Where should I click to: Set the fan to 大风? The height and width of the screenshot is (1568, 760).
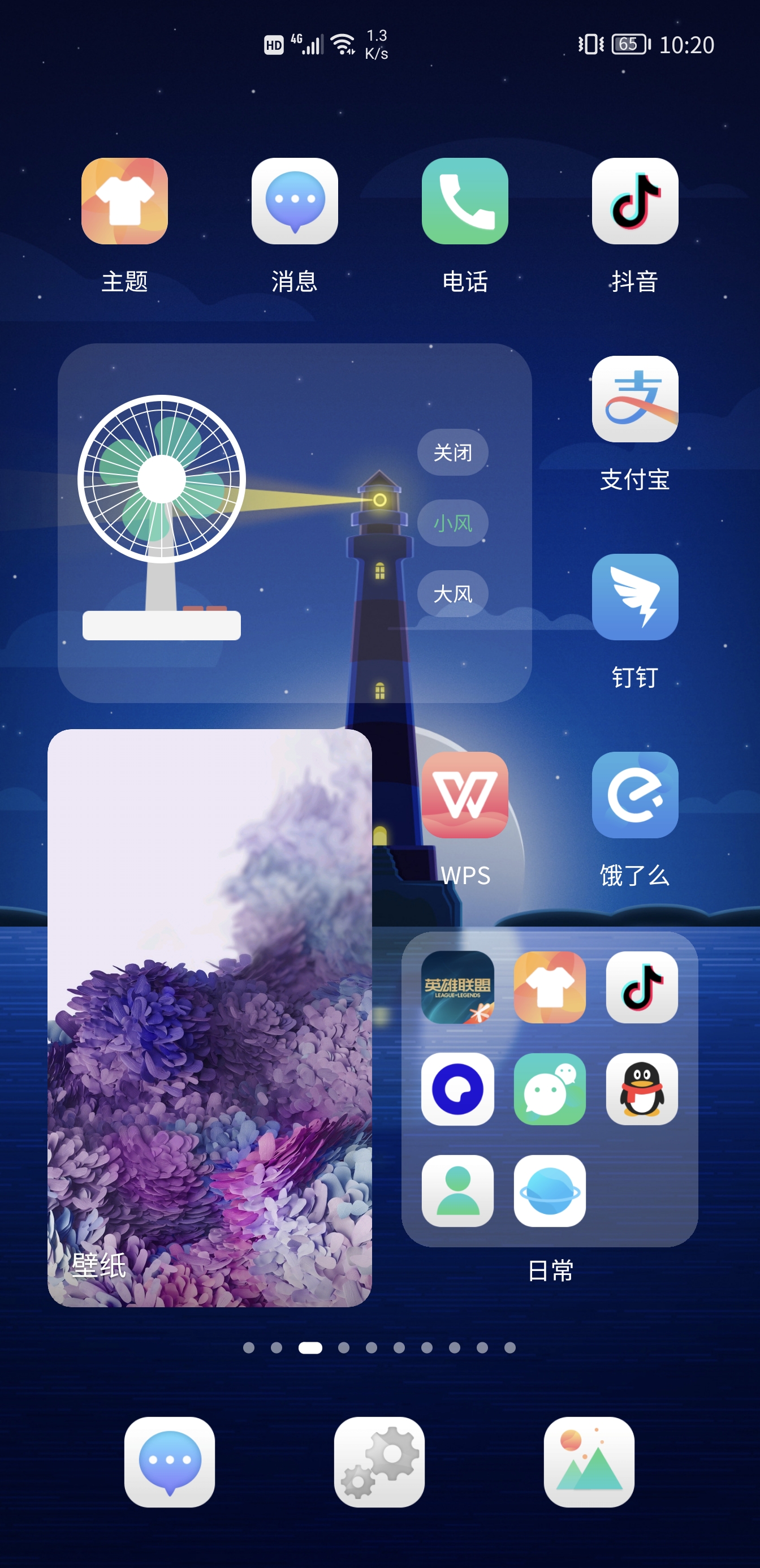(x=452, y=593)
